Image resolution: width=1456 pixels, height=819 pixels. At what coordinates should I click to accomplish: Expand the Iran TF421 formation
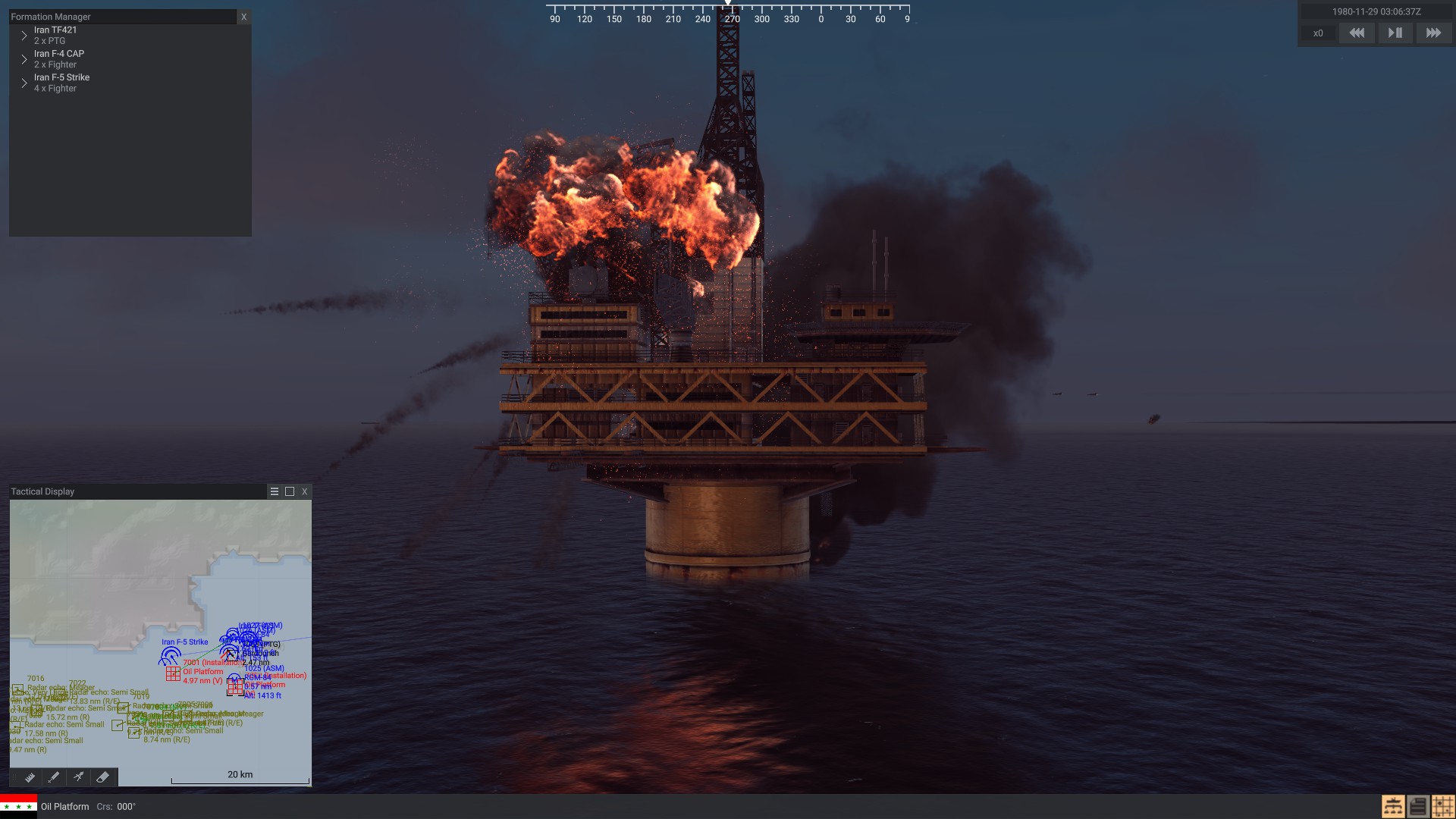point(24,36)
